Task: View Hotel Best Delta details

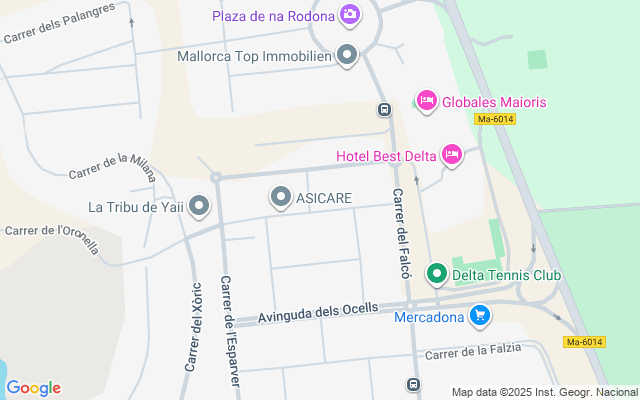Action: pos(451,154)
